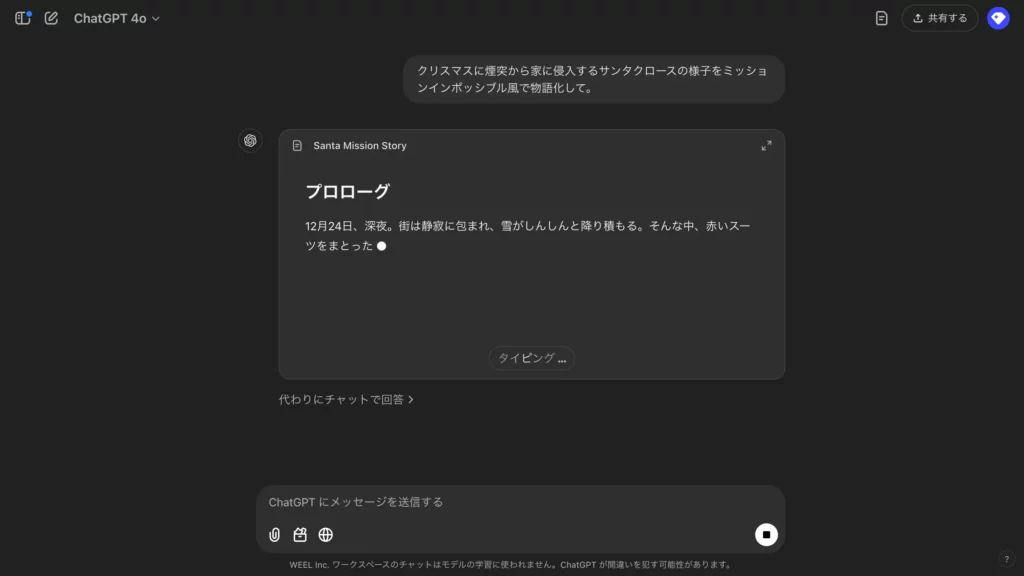This screenshot has width=1024, height=576.
Task: Open the help question mark
Action: coord(1006,559)
